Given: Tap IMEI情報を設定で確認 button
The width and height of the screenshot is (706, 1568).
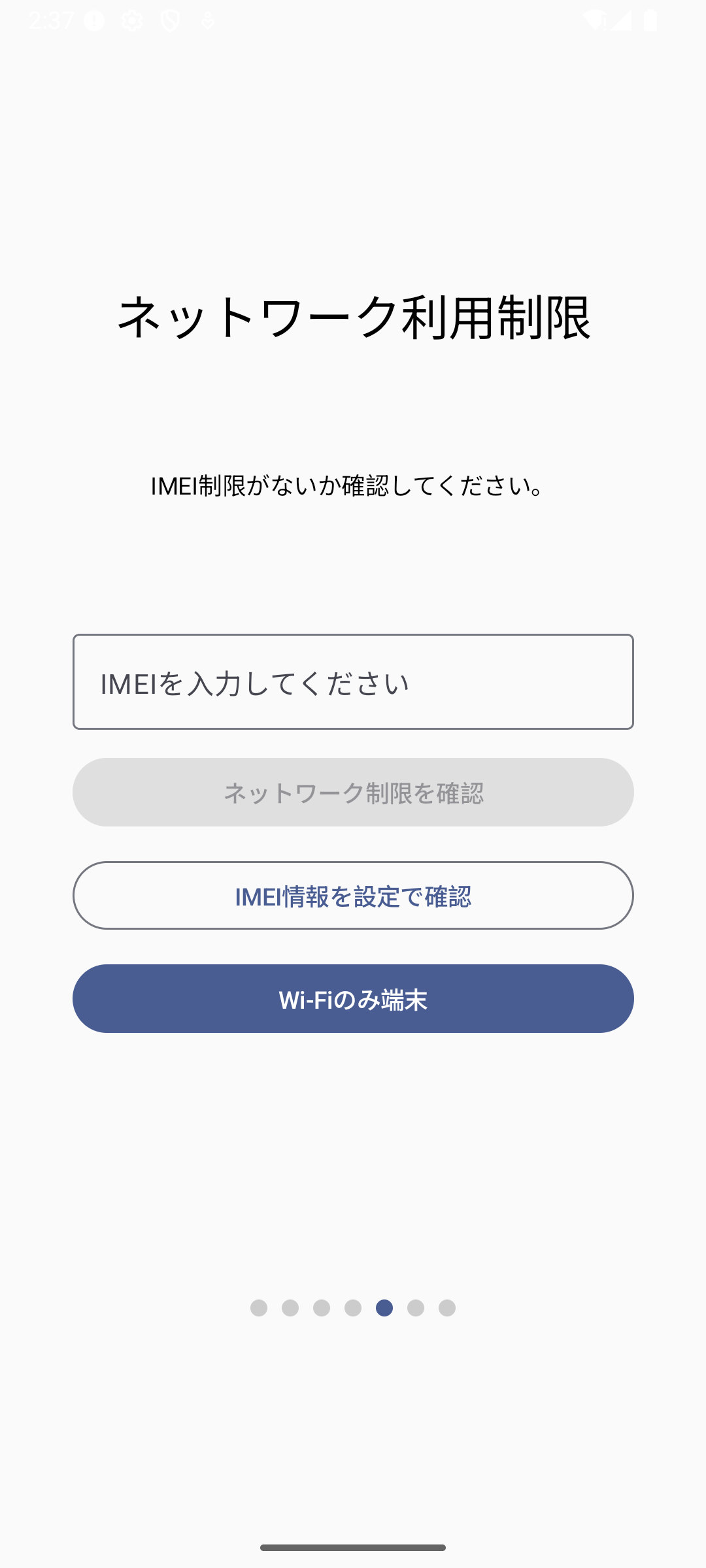Looking at the screenshot, I should (x=353, y=896).
